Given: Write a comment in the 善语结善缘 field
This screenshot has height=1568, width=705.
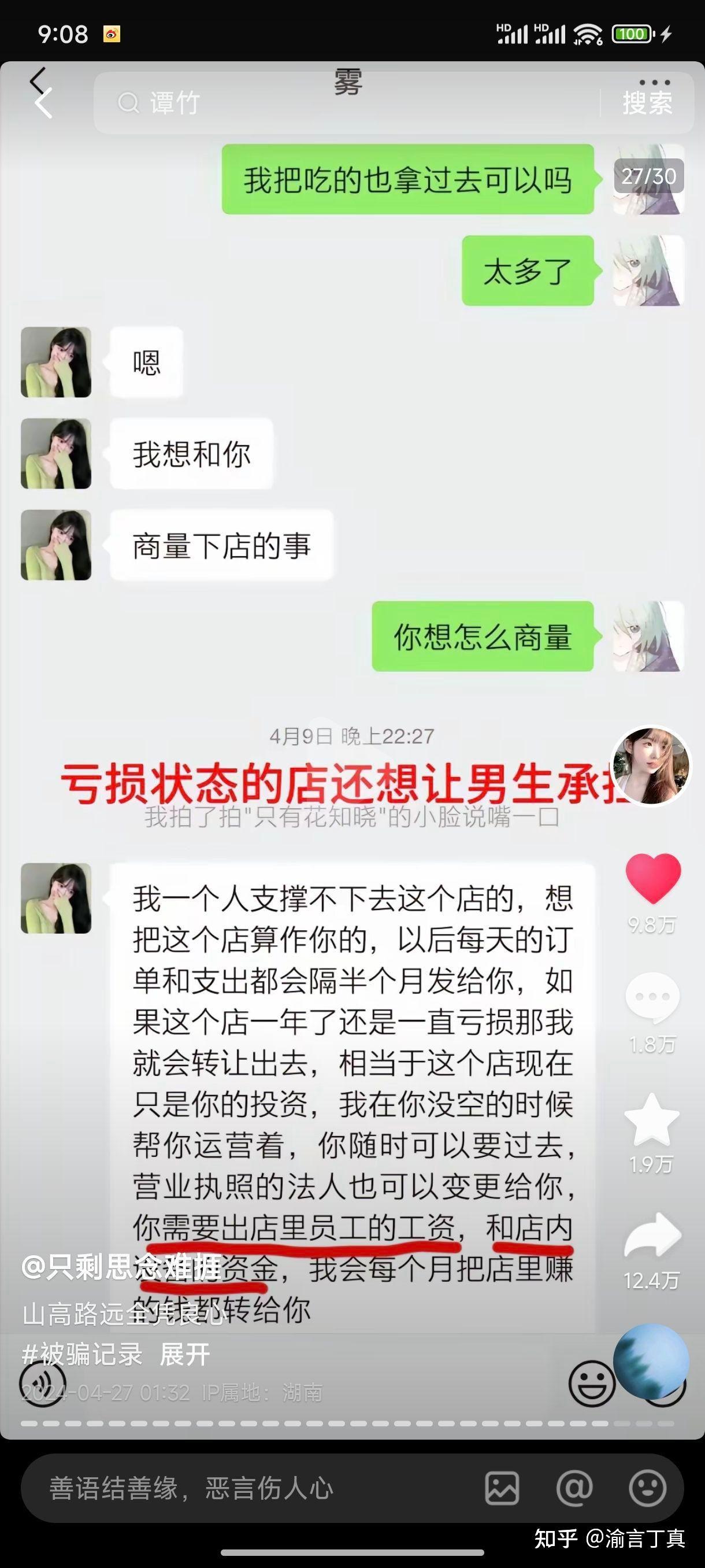Looking at the screenshot, I should [243, 1488].
